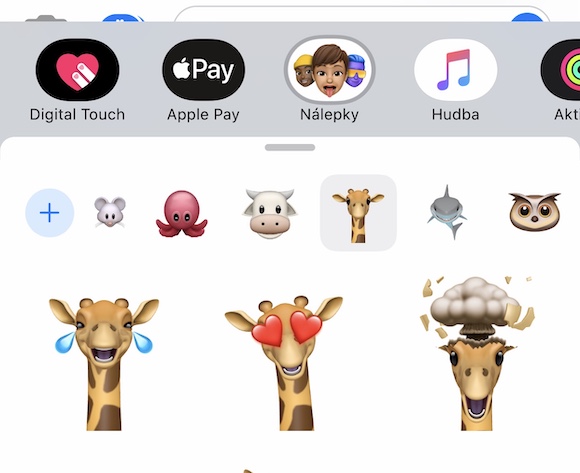Viewport: 580px width, 473px height.
Task: Choose the octopus Memoji character
Action: [x=182, y=213]
